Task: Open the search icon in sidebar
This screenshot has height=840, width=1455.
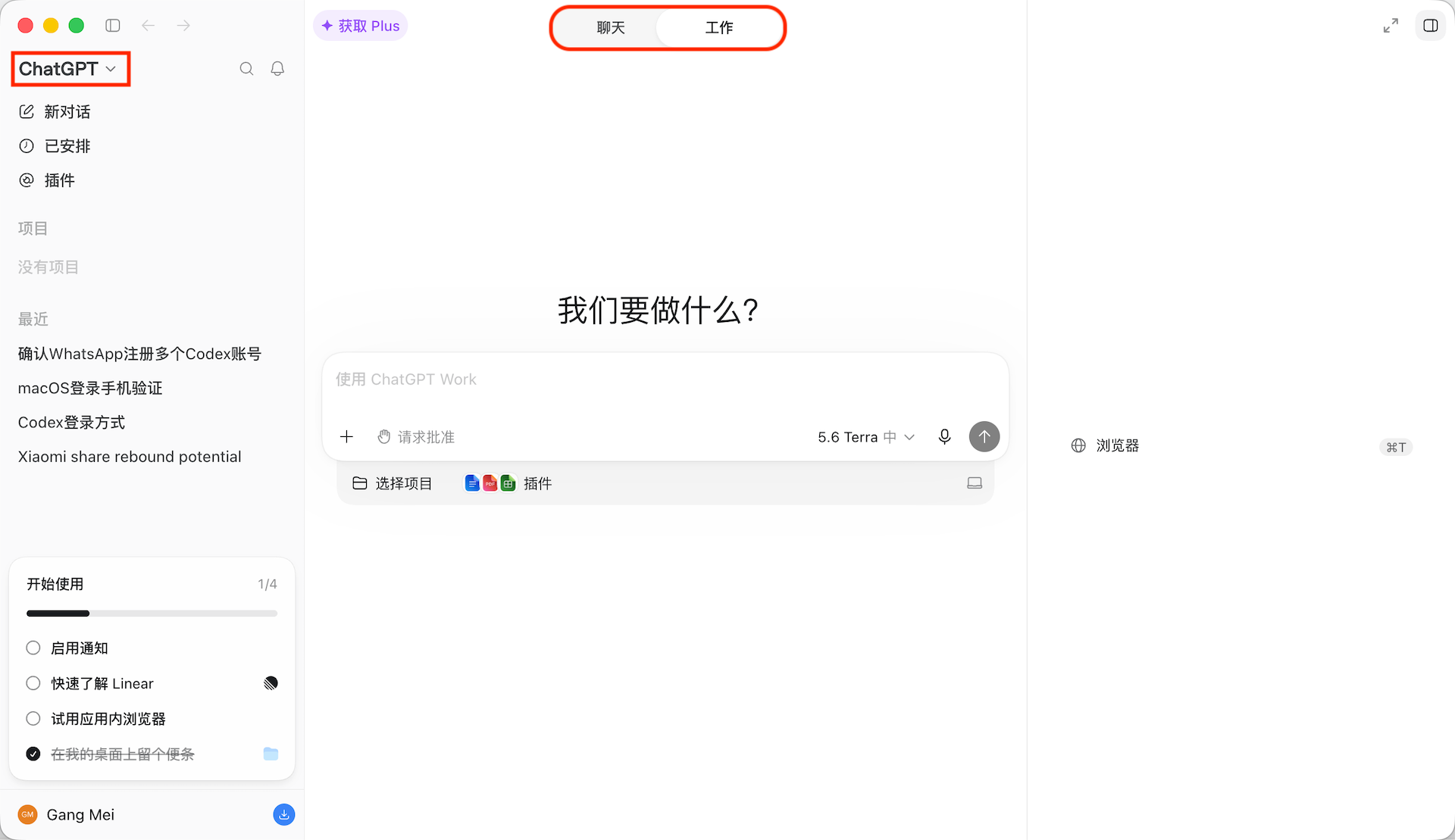Action: click(246, 69)
